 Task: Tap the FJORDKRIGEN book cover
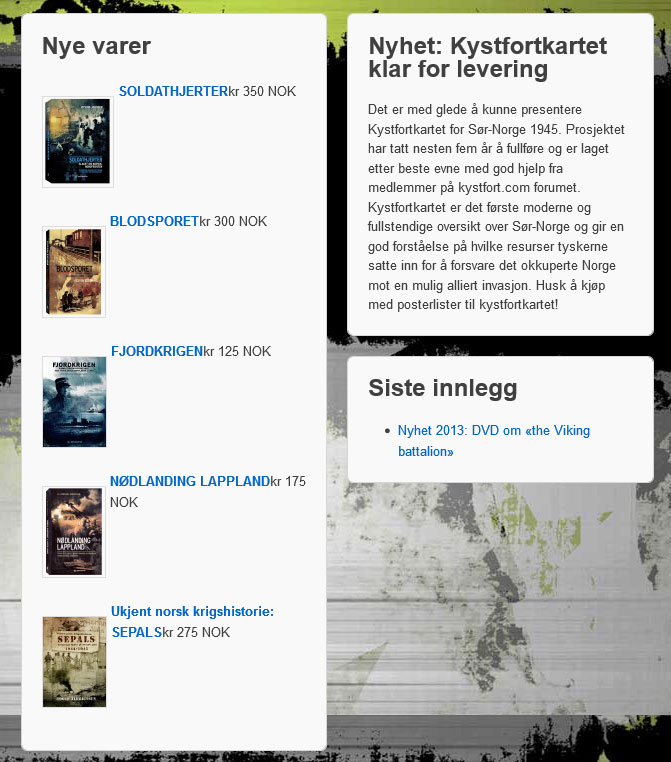(74, 402)
